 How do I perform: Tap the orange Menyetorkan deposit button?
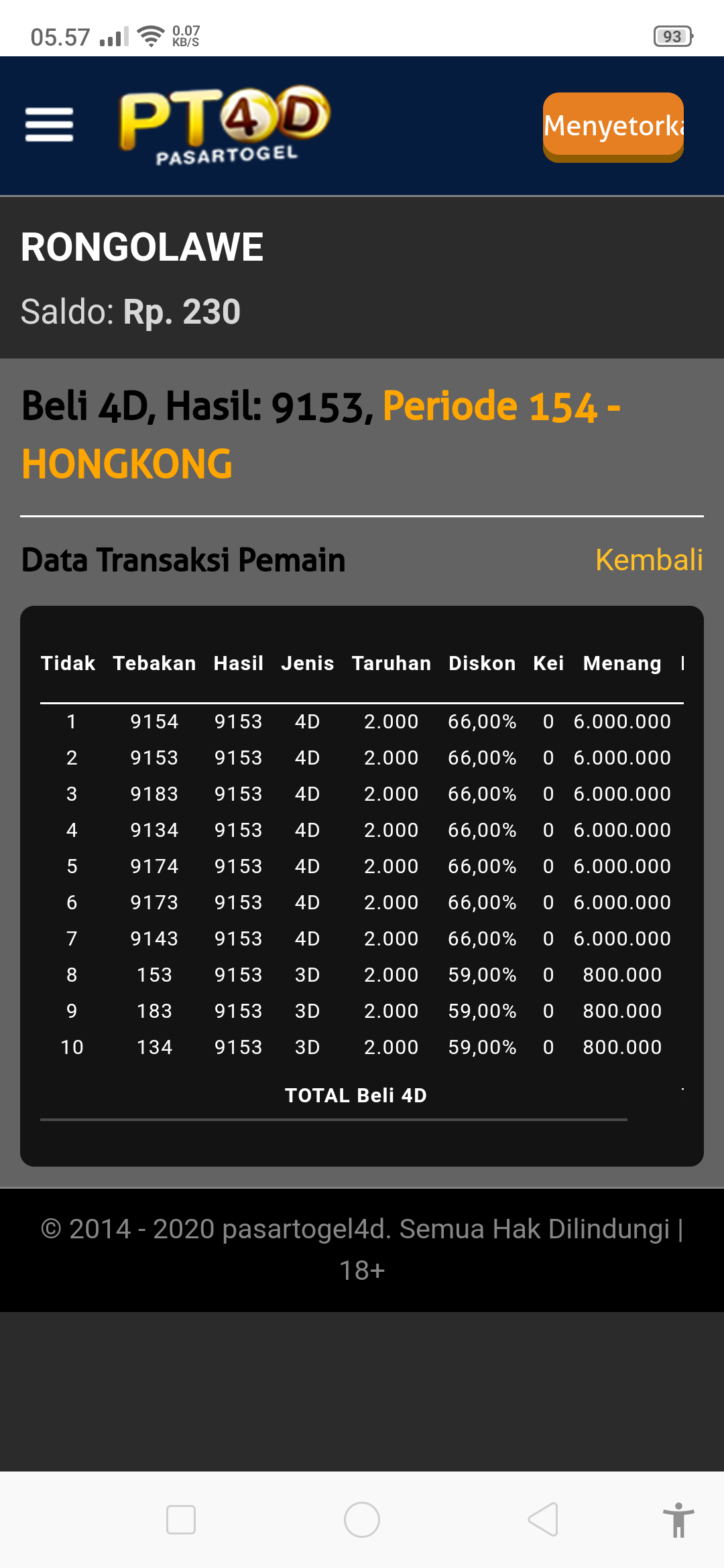pos(613,126)
